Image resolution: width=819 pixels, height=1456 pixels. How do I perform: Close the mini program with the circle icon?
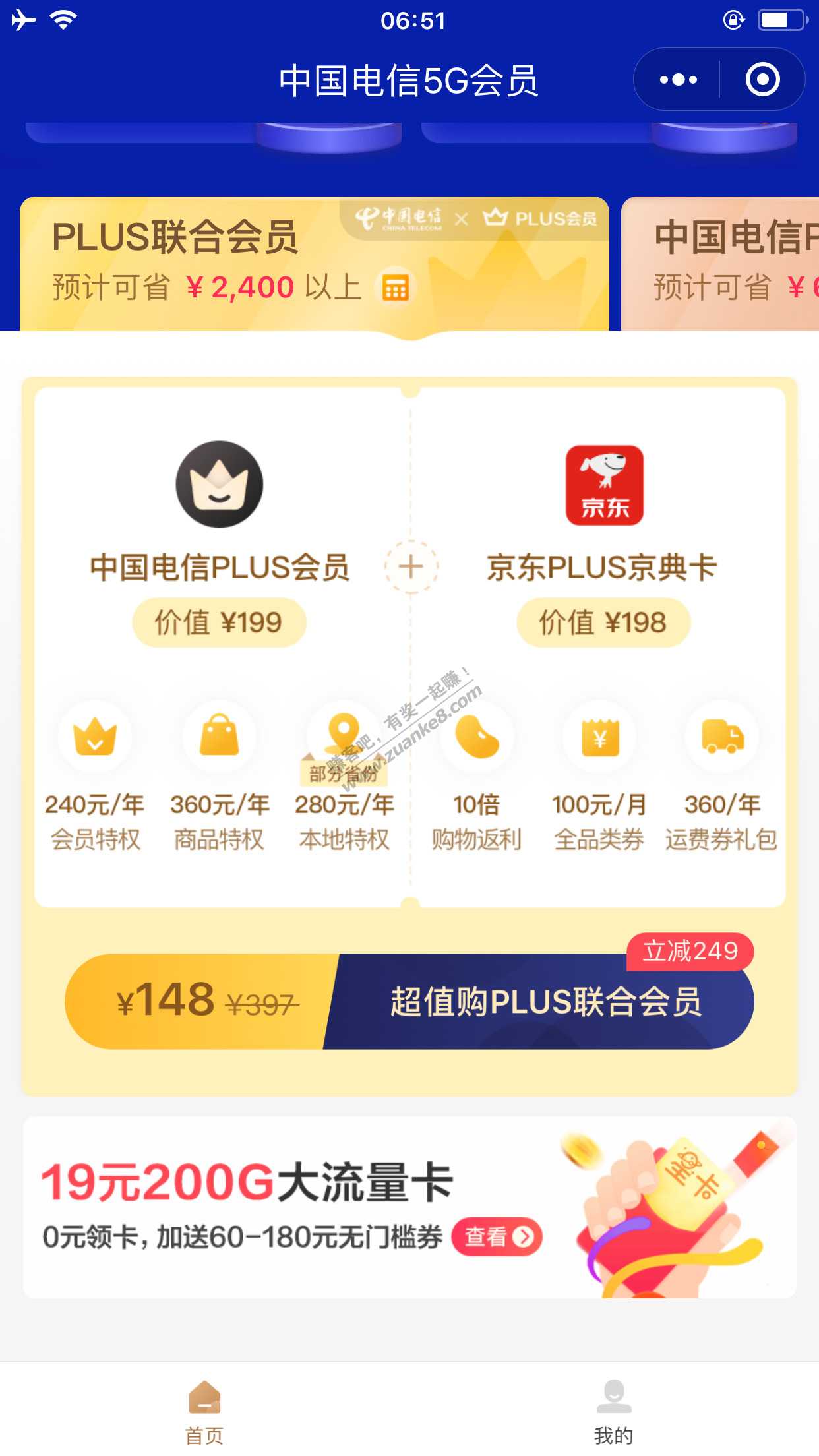[762, 80]
